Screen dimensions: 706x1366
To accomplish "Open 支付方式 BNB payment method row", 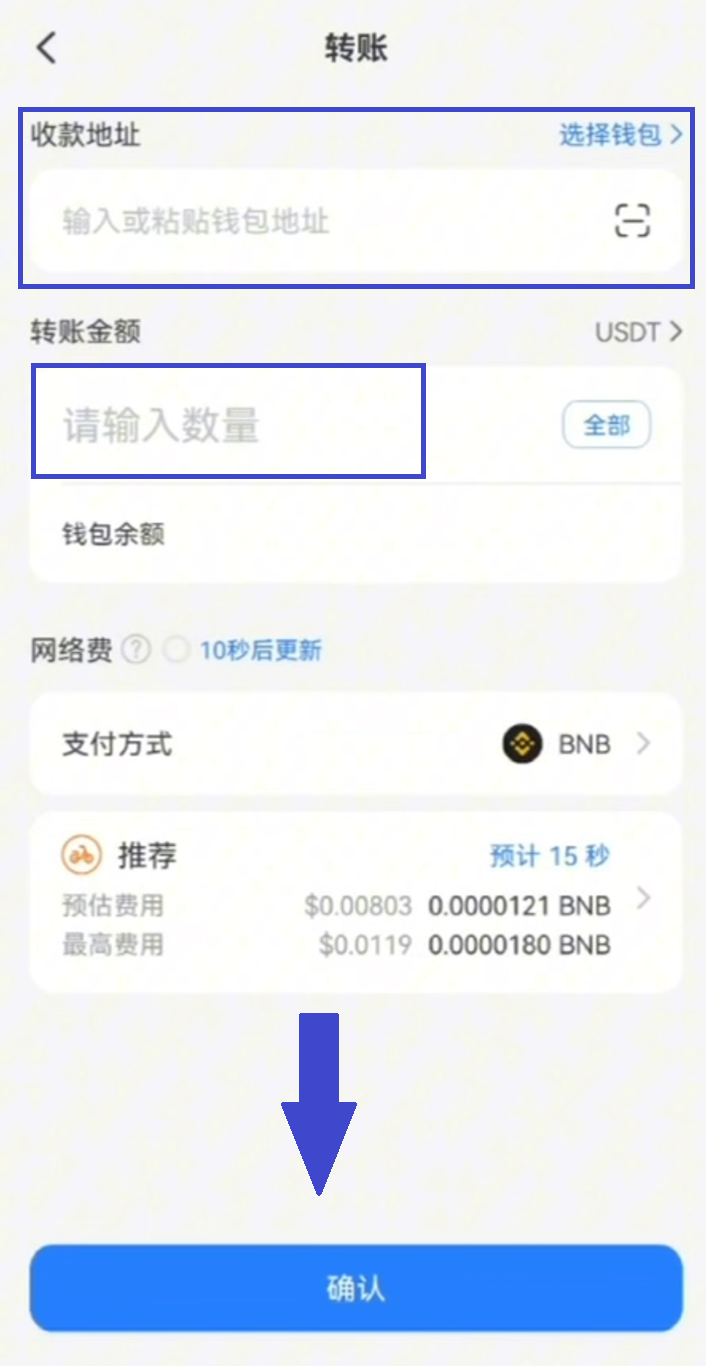I will [x=355, y=744].
